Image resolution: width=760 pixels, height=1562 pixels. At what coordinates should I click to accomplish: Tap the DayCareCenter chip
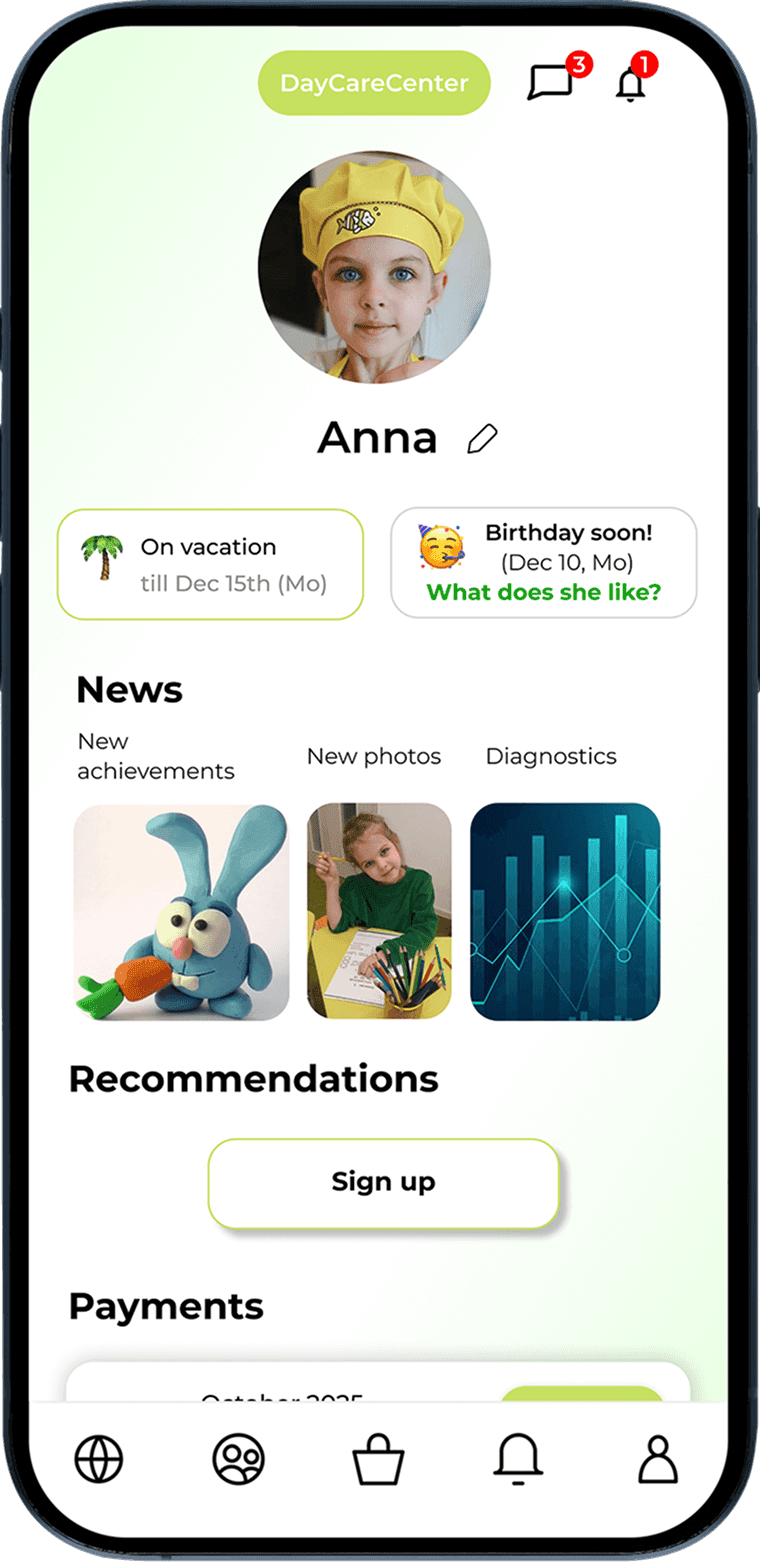click(x=374, y=83)
